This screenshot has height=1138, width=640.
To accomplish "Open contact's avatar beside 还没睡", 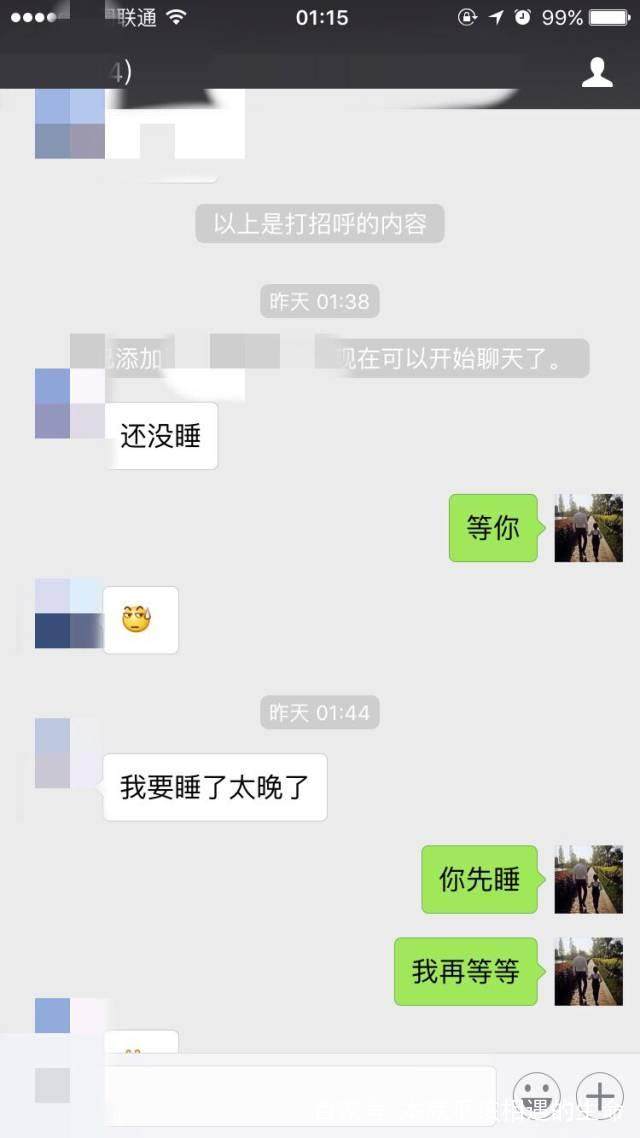I will tap(70, 403).
